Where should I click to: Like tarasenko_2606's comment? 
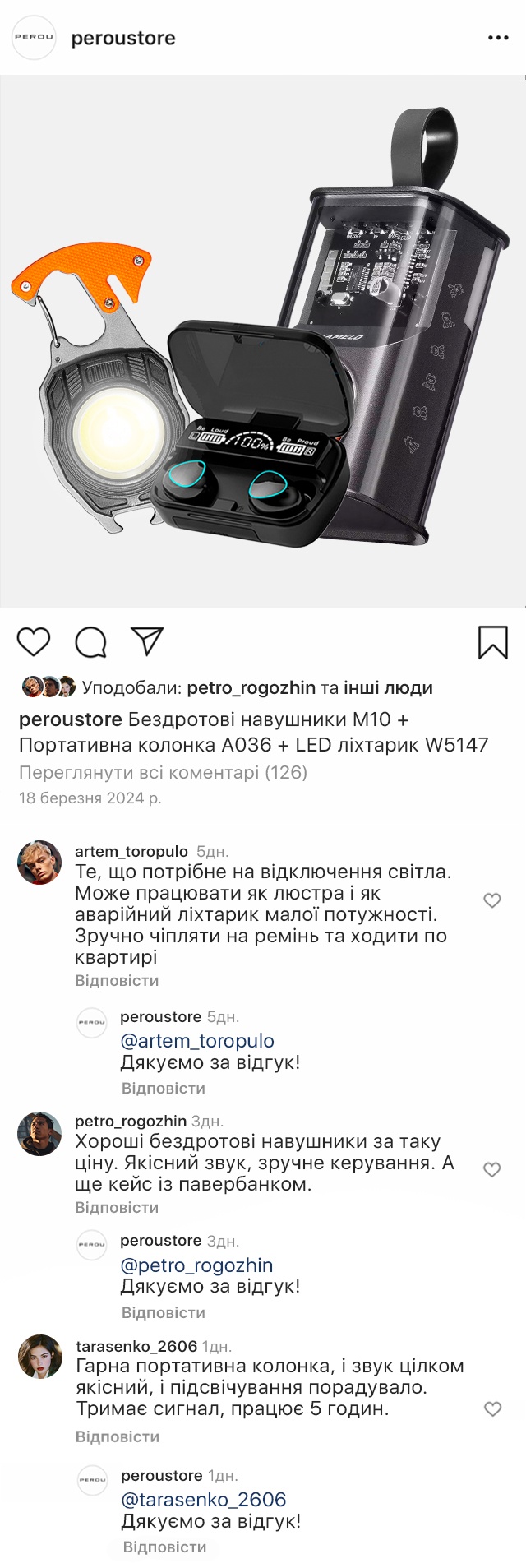492,1408
